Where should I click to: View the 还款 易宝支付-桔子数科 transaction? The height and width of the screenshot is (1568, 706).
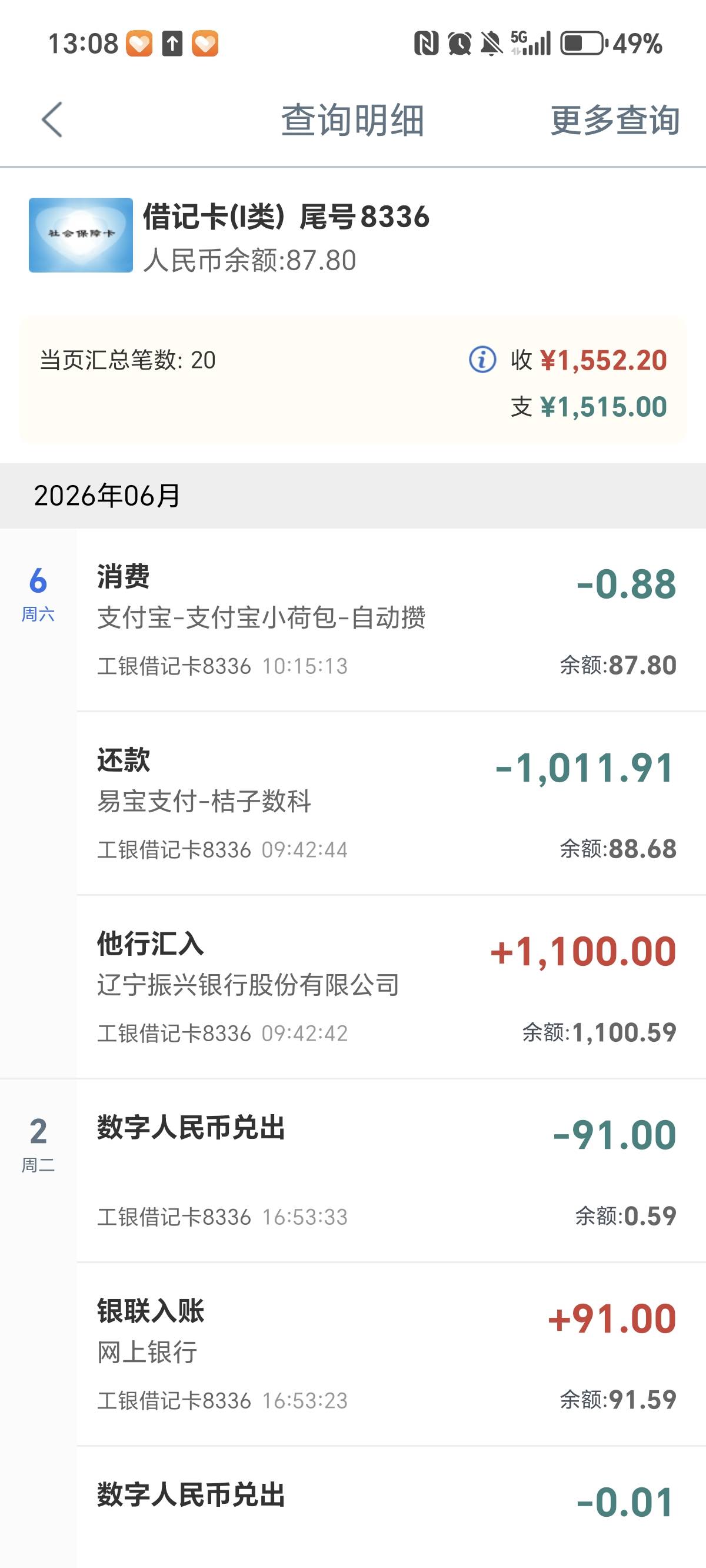point(391,803)
